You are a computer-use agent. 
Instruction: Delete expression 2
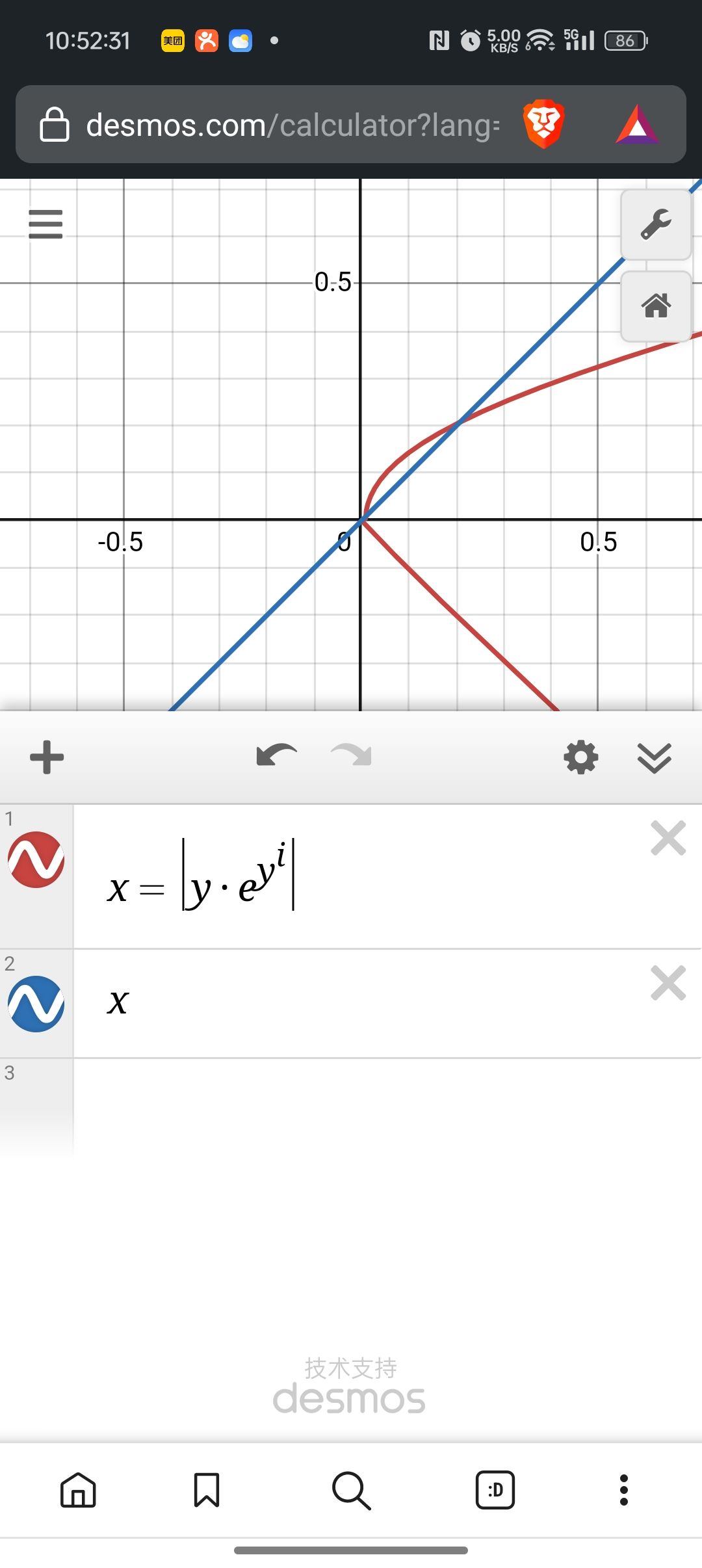click(668, 984)
